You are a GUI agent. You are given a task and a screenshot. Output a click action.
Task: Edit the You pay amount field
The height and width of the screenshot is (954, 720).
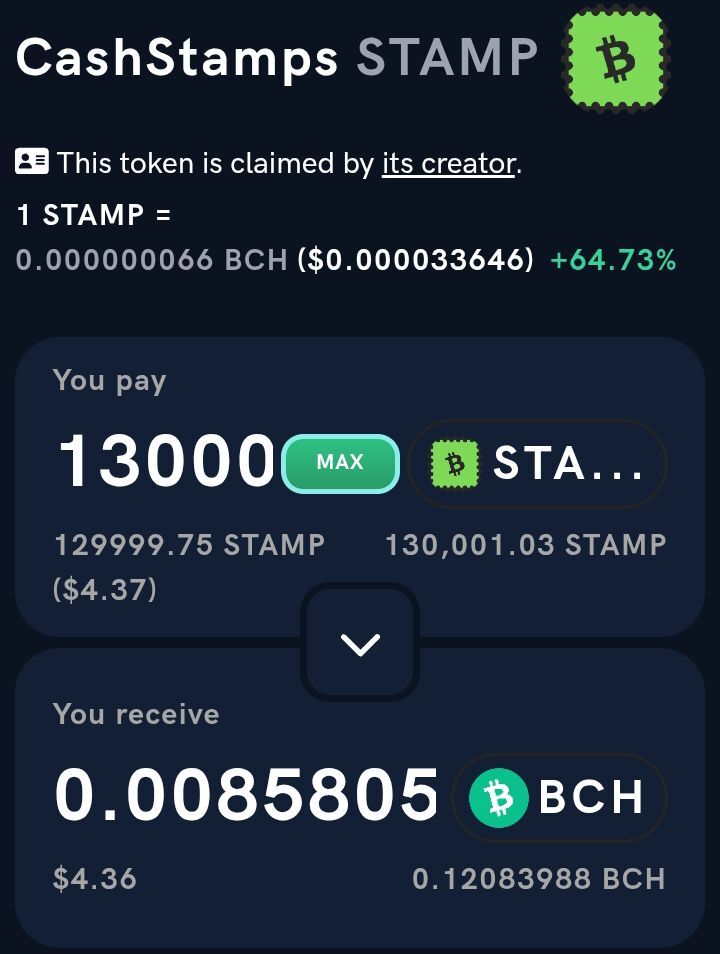165,463
